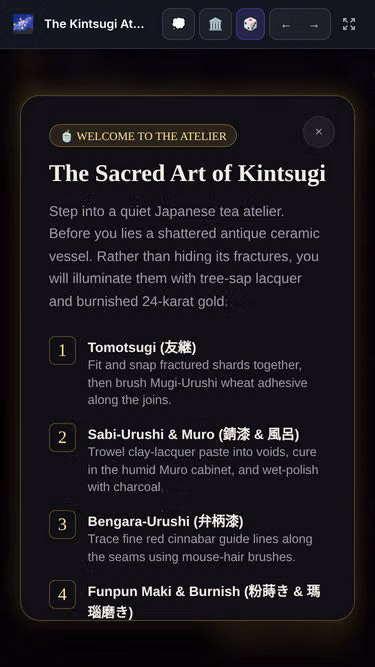The image size is (375, 667).
Task: Close the welcome dialog
Action: 318,132
